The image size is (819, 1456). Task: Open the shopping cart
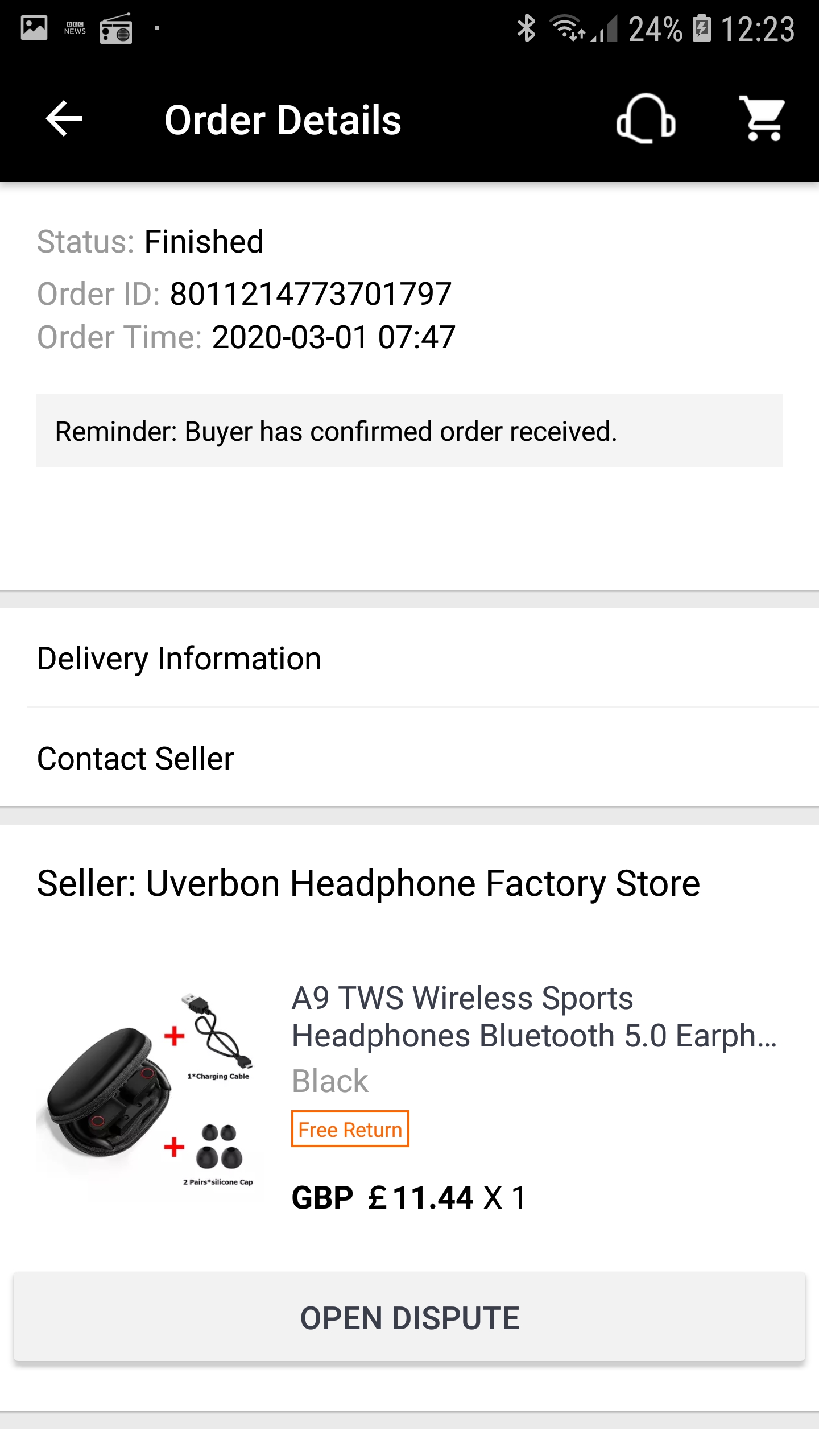tap(762, 119)
